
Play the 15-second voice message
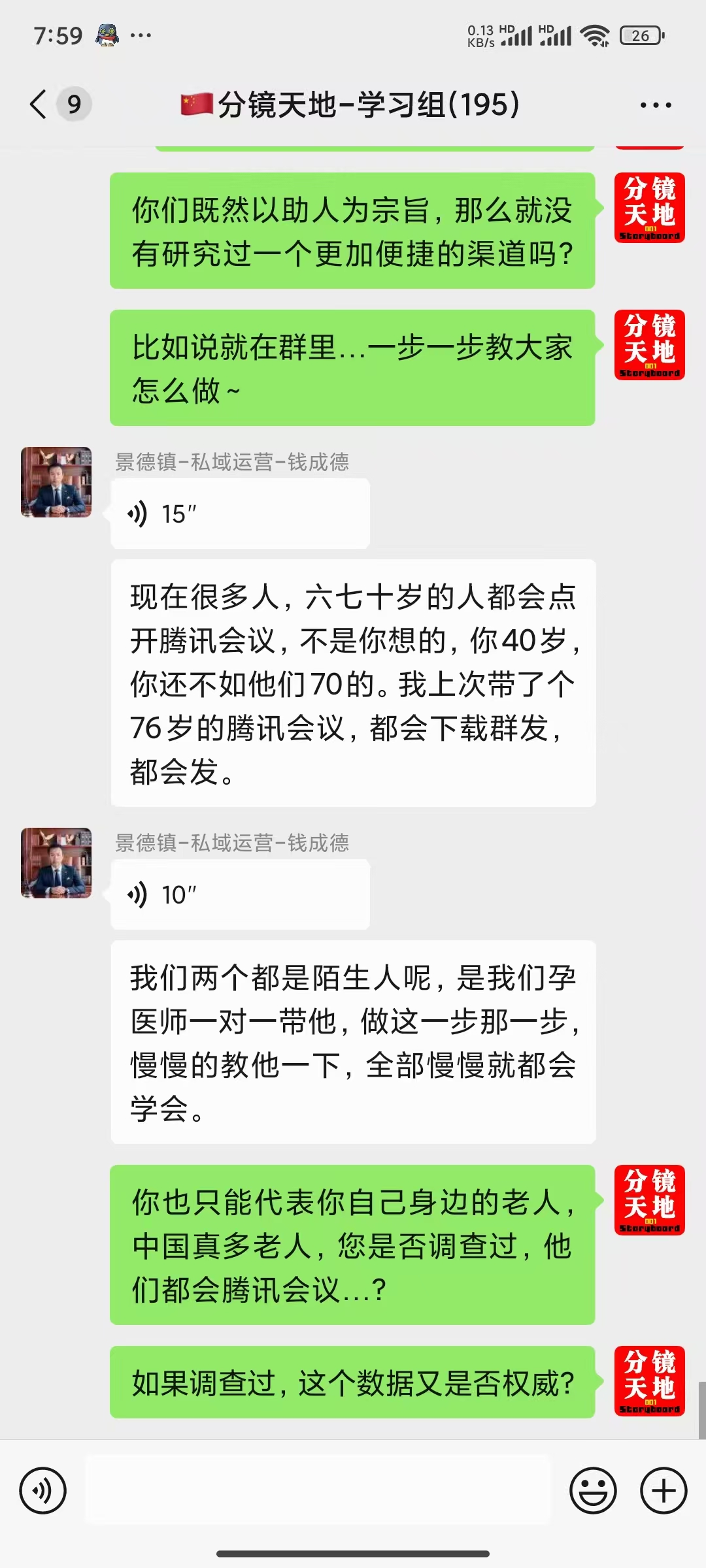(x=239, y=514)
